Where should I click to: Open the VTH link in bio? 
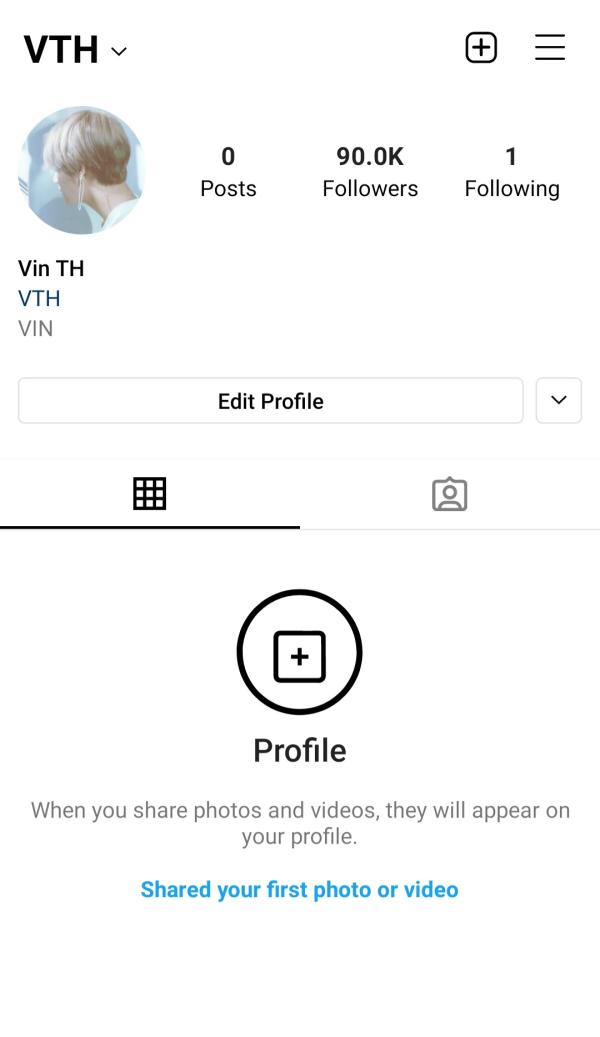[x=39, y=298]
